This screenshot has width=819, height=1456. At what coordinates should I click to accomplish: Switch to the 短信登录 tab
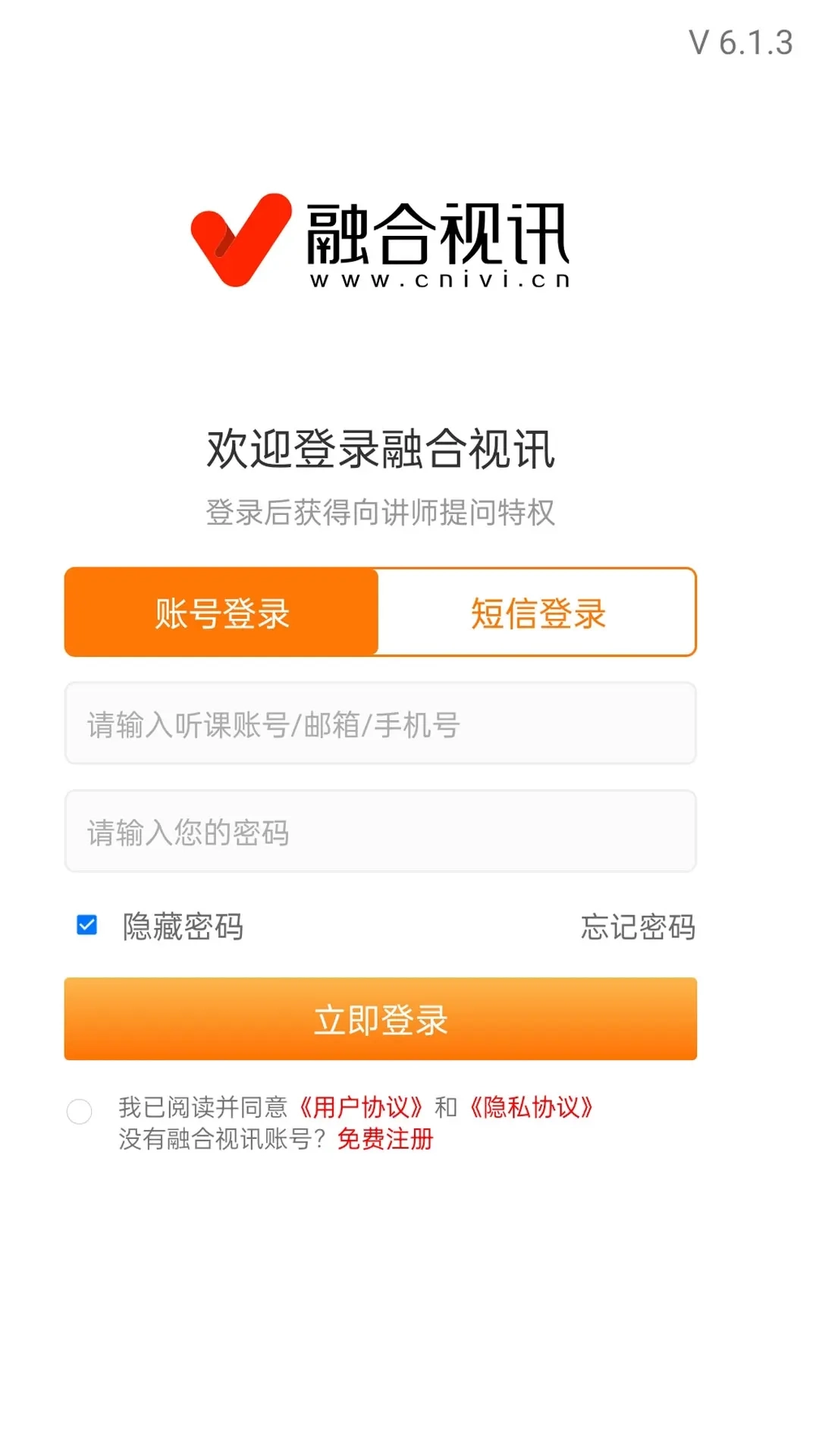pyautogui.click(x=538, y=612)
